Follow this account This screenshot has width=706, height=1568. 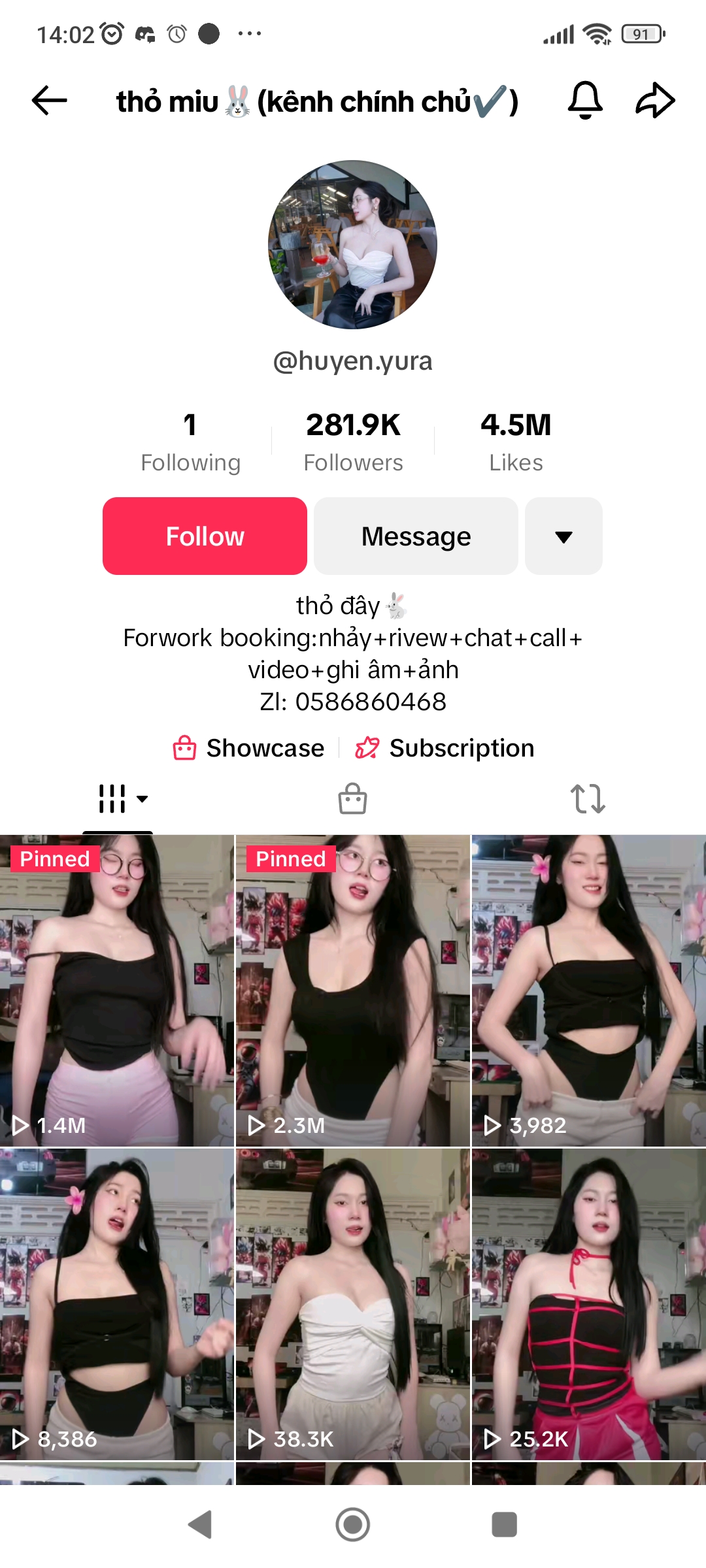click(x=205, y=536)
